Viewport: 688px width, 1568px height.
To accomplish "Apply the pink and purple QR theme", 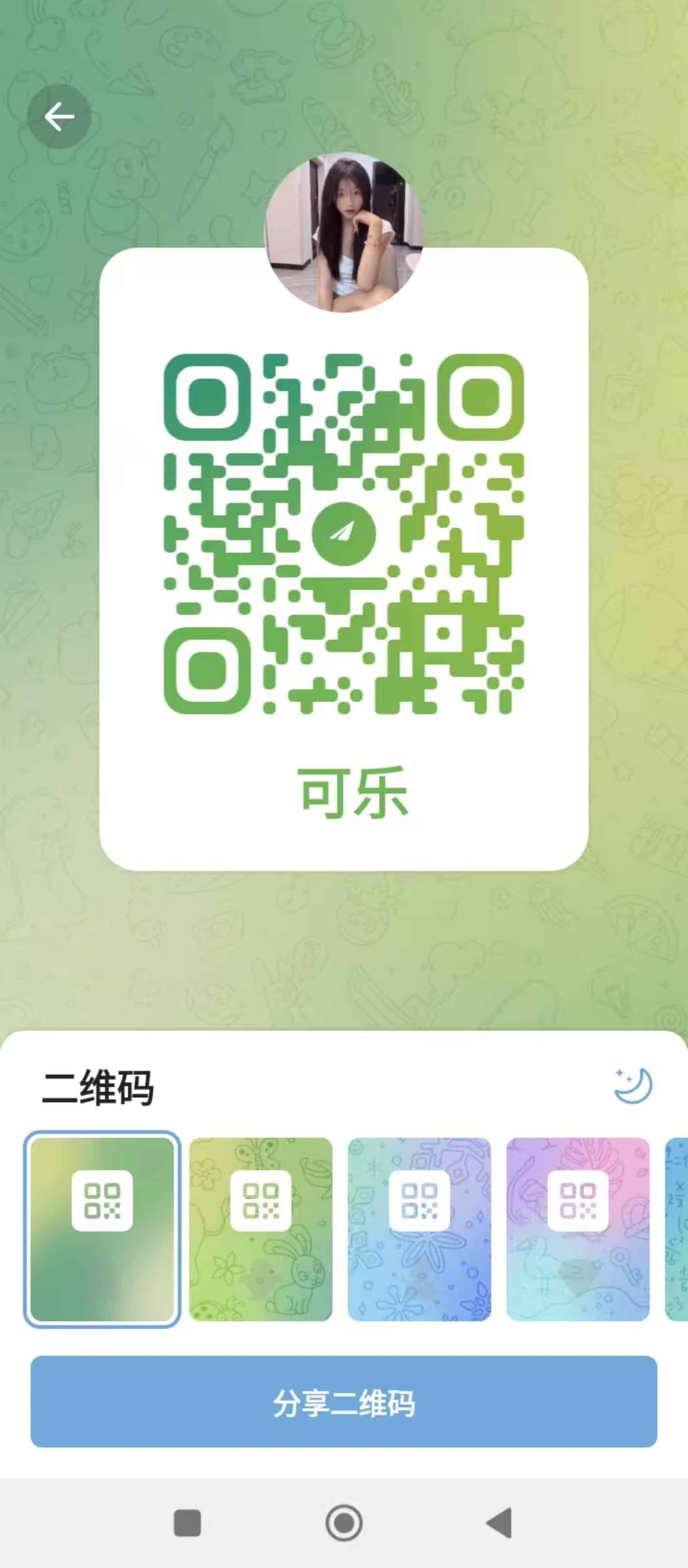I will [578, 1229].
